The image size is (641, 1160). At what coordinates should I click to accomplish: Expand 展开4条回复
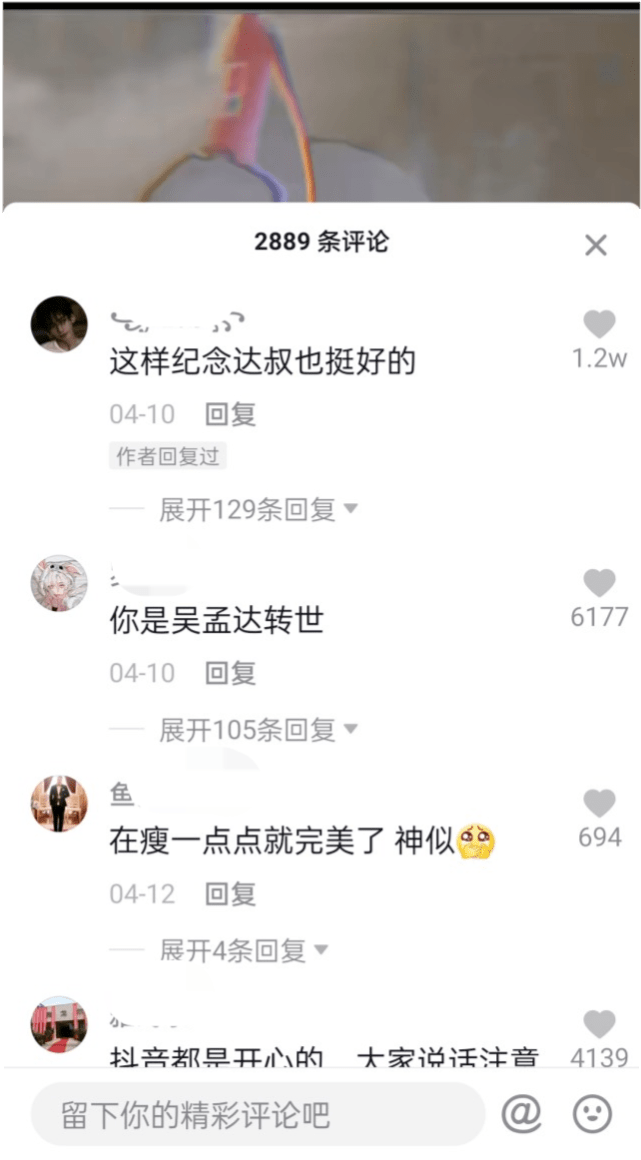pyautogui.click(x=244, y=950)
